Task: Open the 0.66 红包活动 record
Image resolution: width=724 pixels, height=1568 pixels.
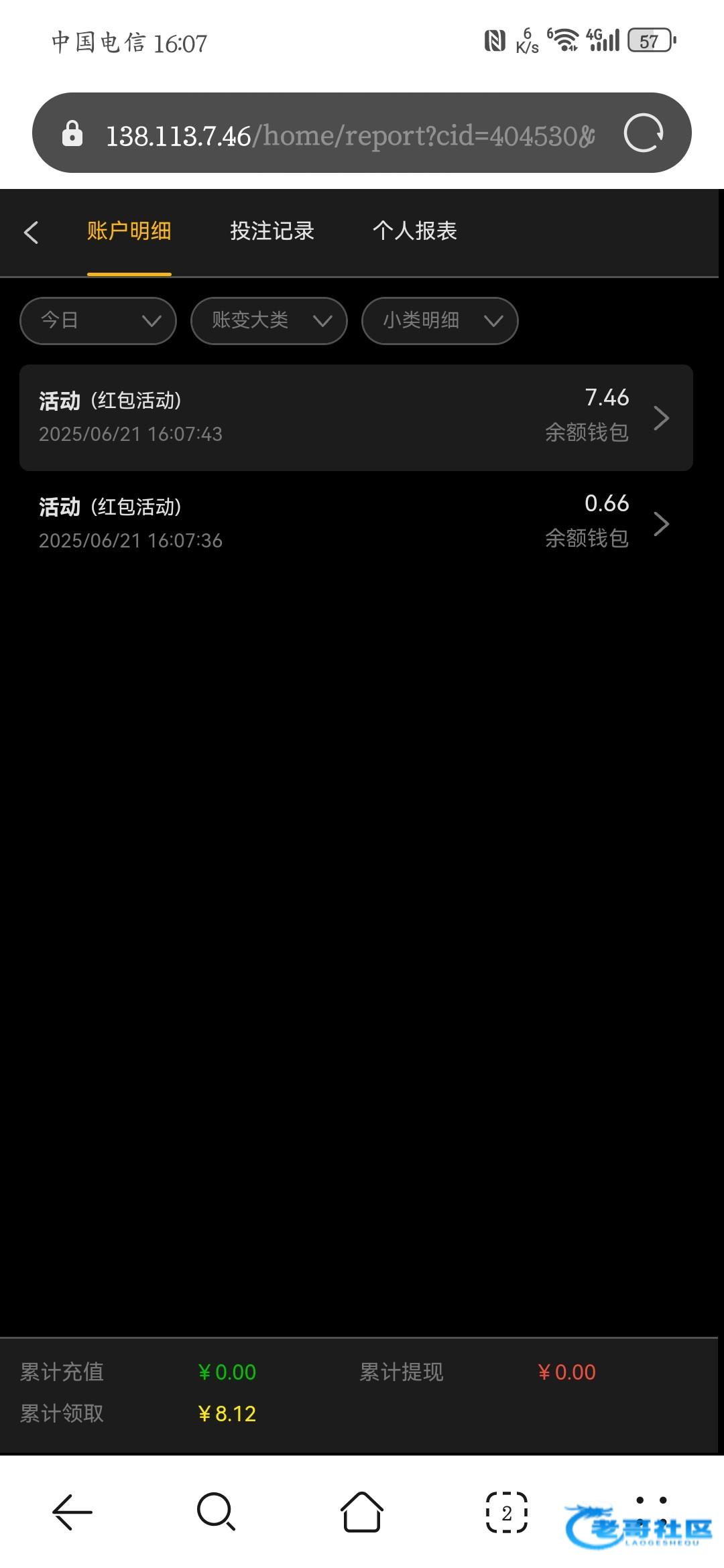Action: point(355,523)
